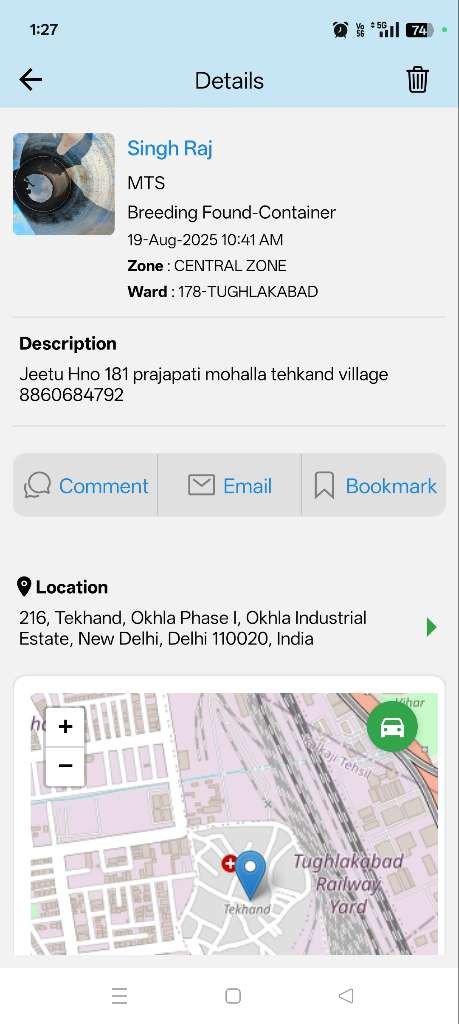Start driving directions with green car button

coord(392,726)
